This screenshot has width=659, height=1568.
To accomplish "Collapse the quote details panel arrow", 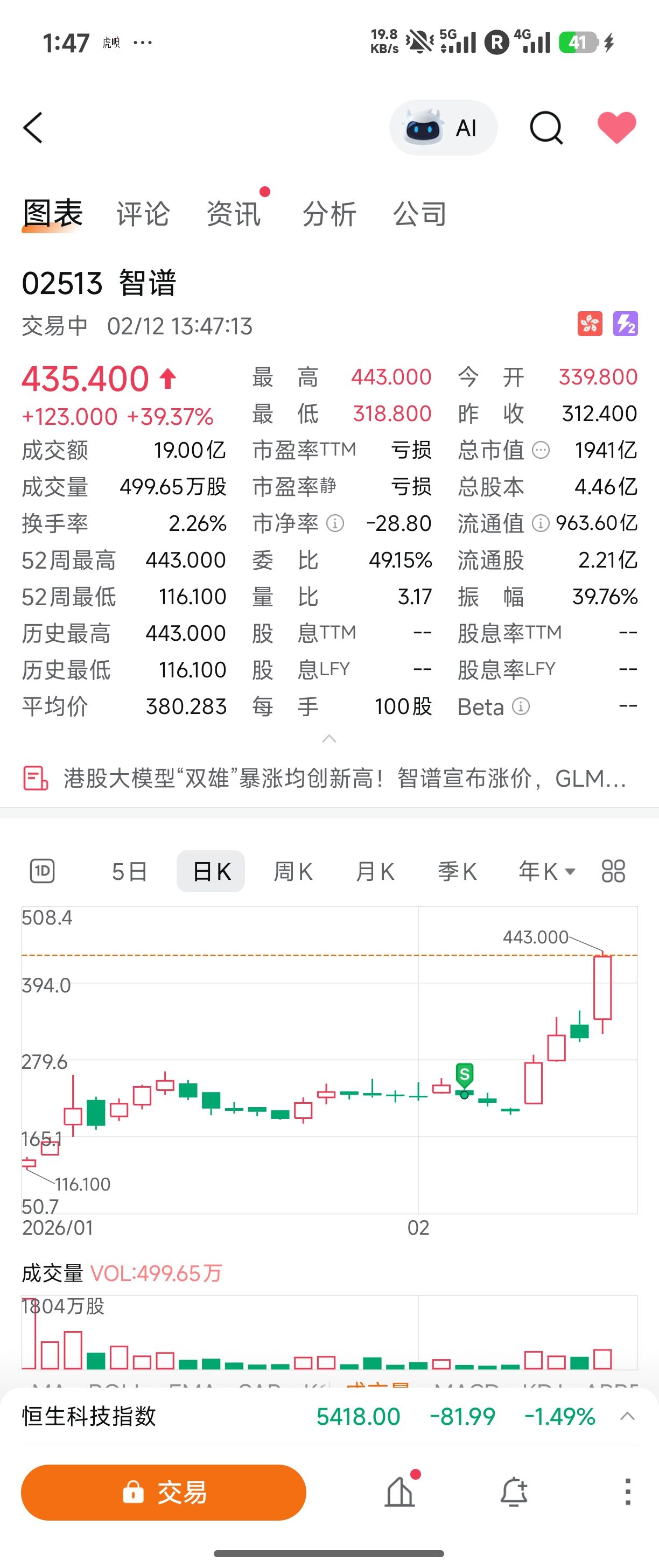I will coord(329,739).
